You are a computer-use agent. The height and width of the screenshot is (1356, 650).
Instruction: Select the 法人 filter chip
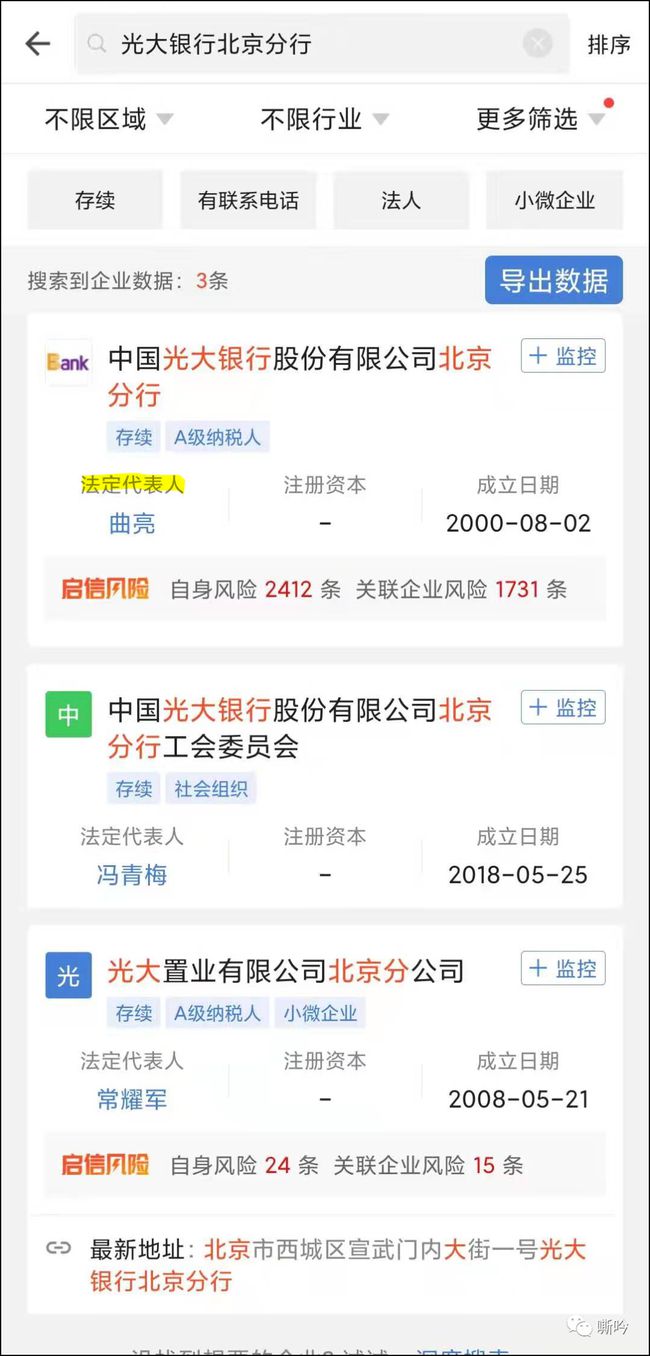(x=400, y=200)
